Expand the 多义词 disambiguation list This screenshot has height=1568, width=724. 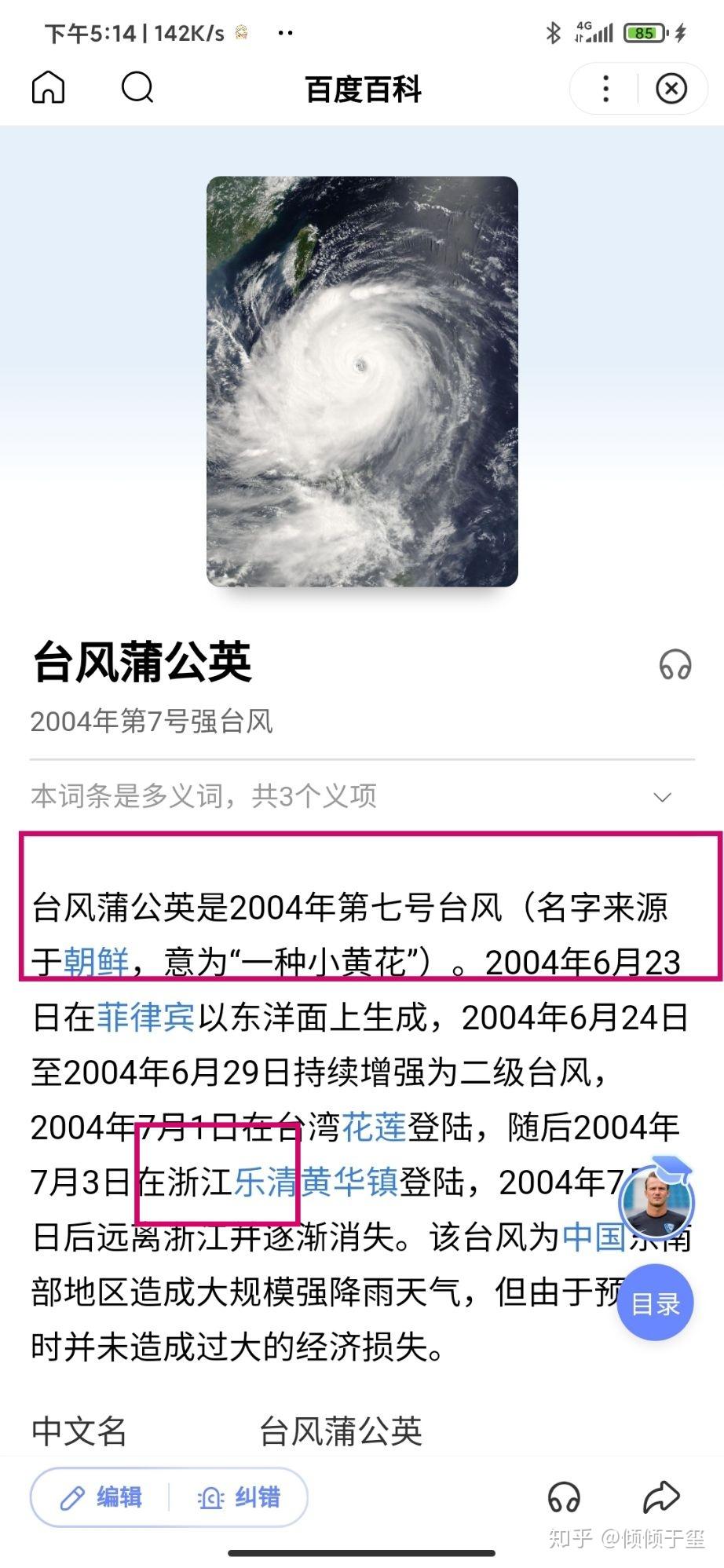pos(663,798)
